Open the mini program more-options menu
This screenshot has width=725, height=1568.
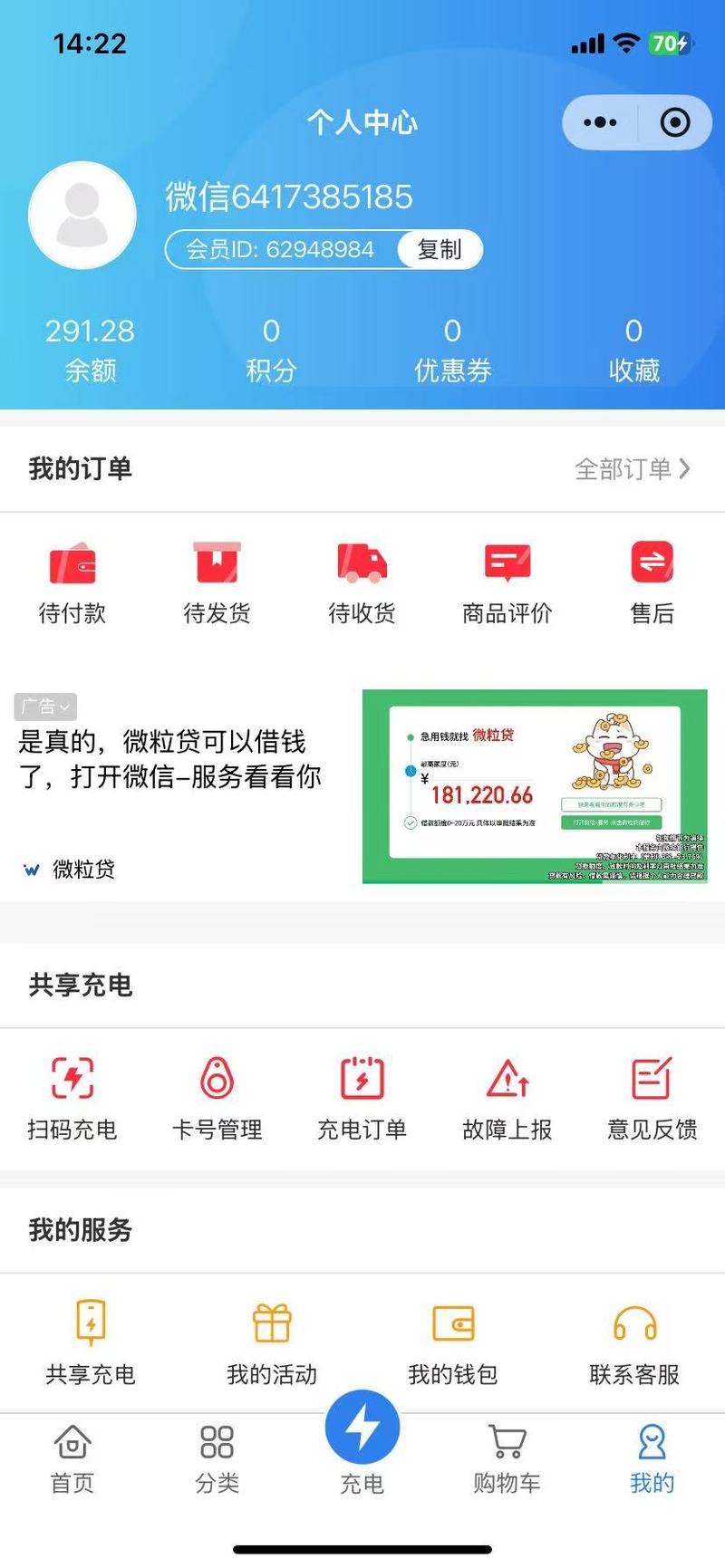click(600, 122)
